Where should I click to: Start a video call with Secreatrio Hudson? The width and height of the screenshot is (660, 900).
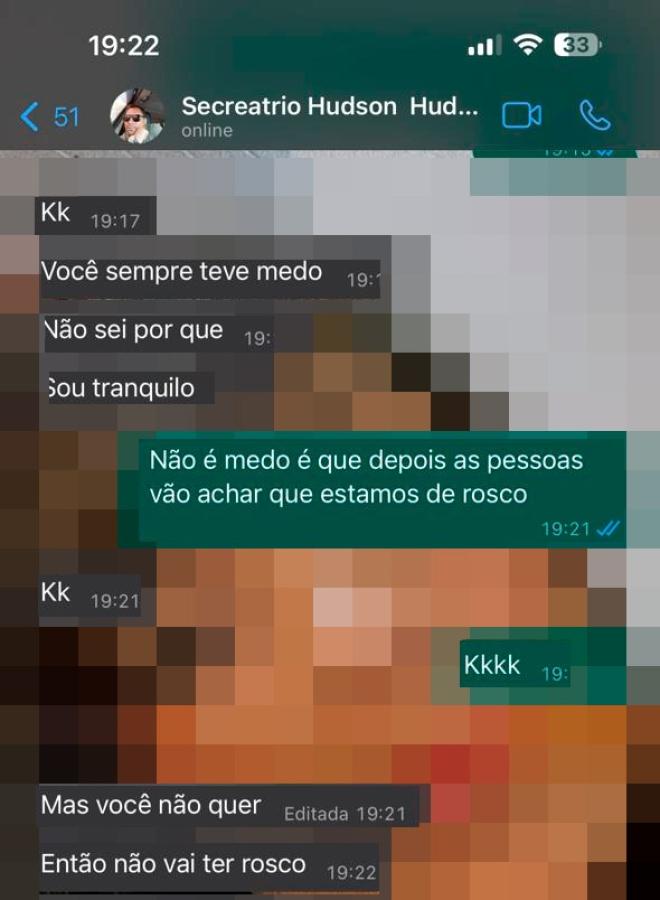(x=521, y=116)
